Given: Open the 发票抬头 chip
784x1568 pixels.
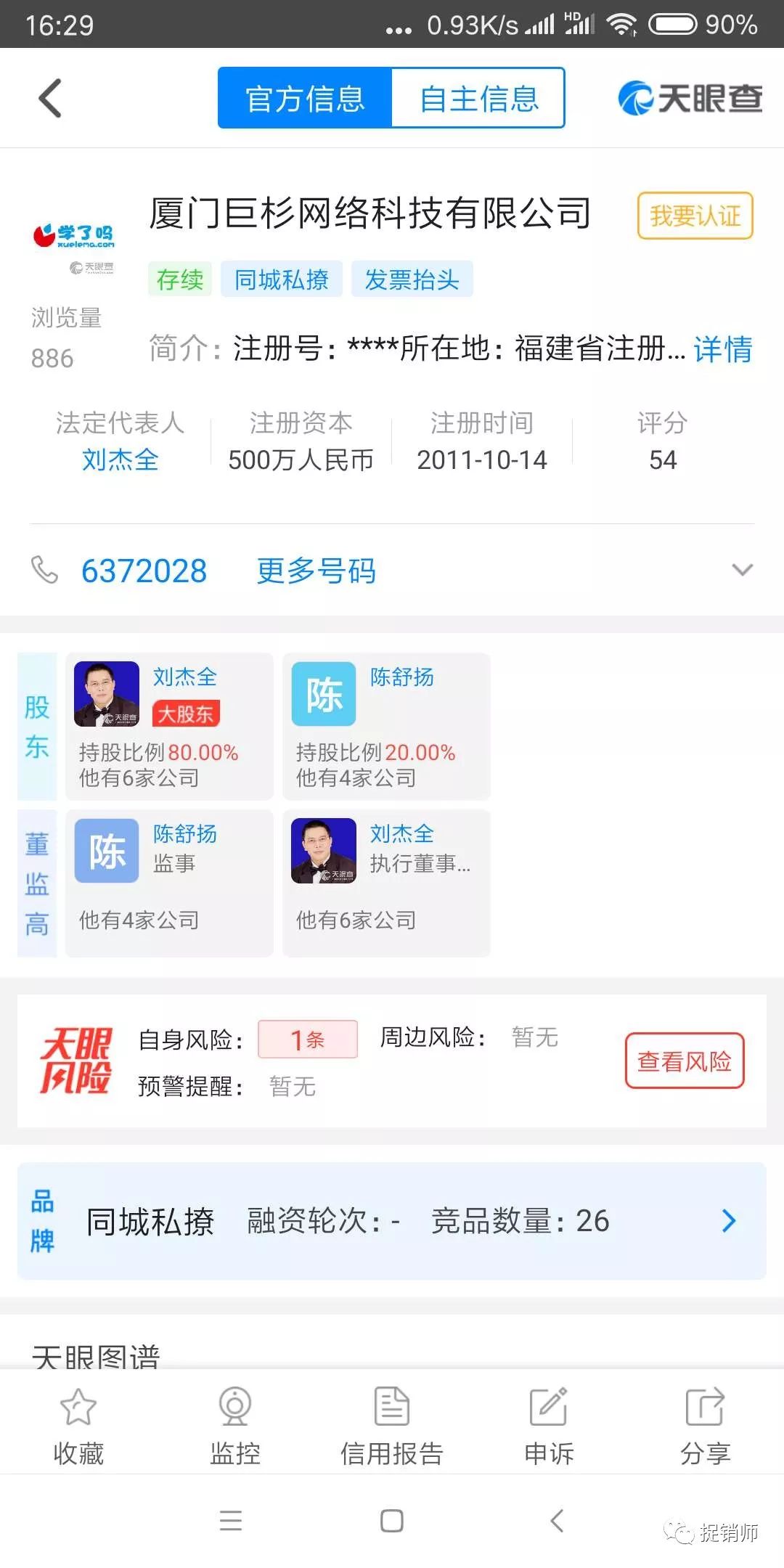Looking at the screenshot, I should click(412, 279).
